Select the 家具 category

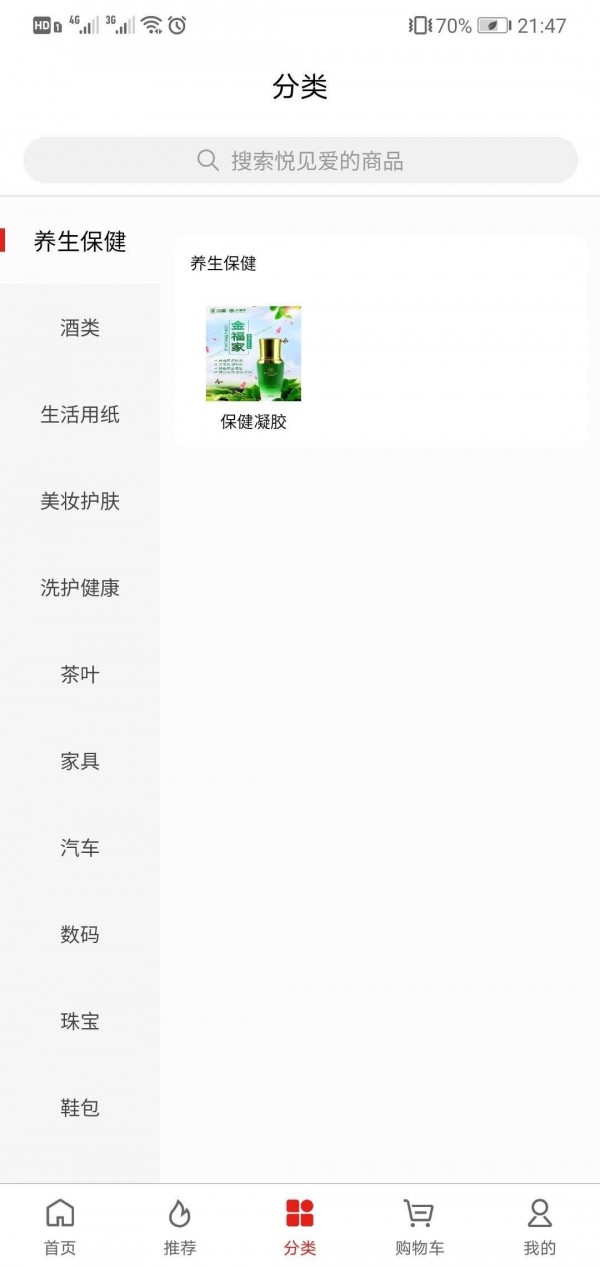click(x=80, y=761)
